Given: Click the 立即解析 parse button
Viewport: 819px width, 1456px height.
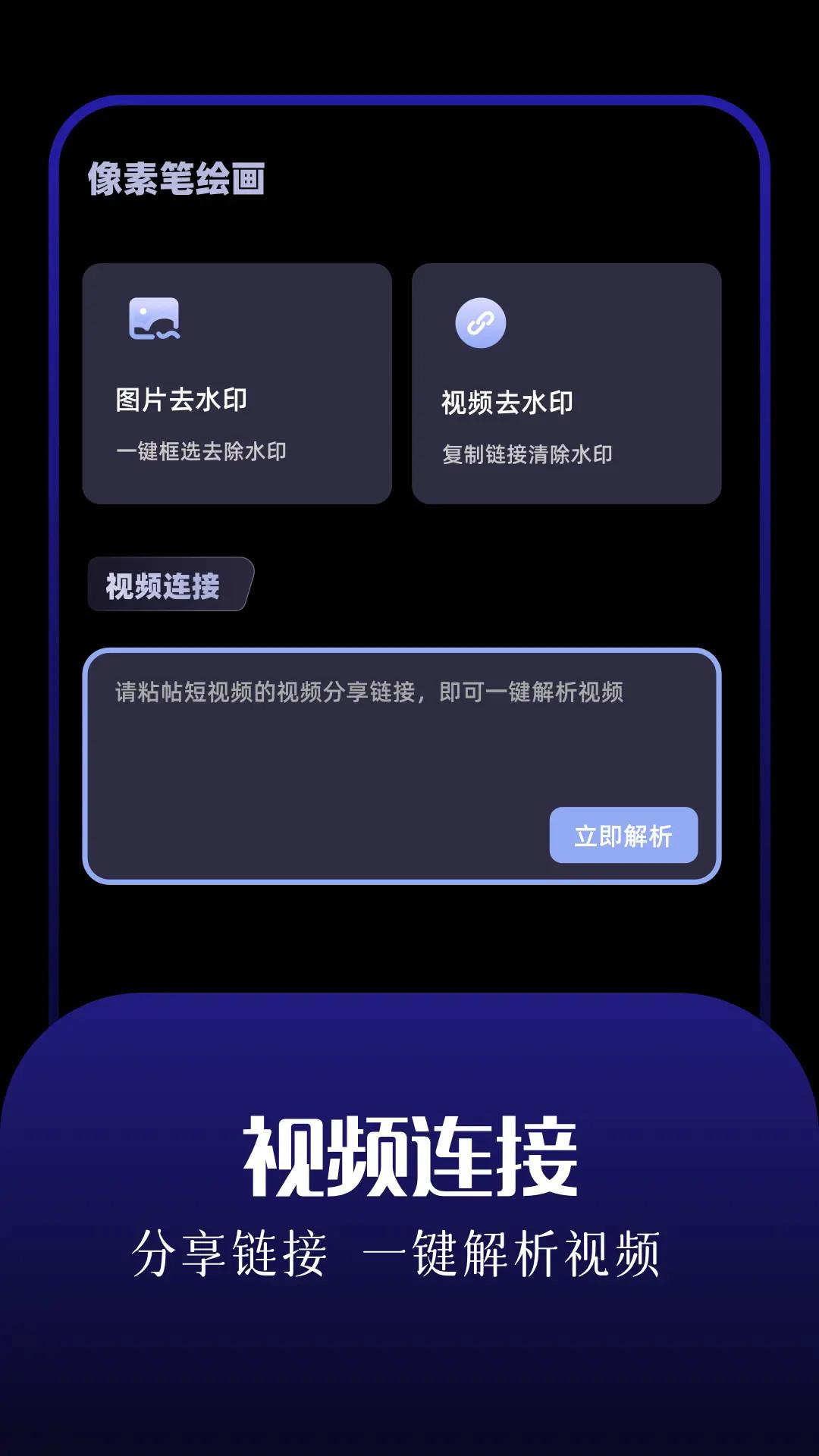Looking at the screenshot, I should click(623, 835).
